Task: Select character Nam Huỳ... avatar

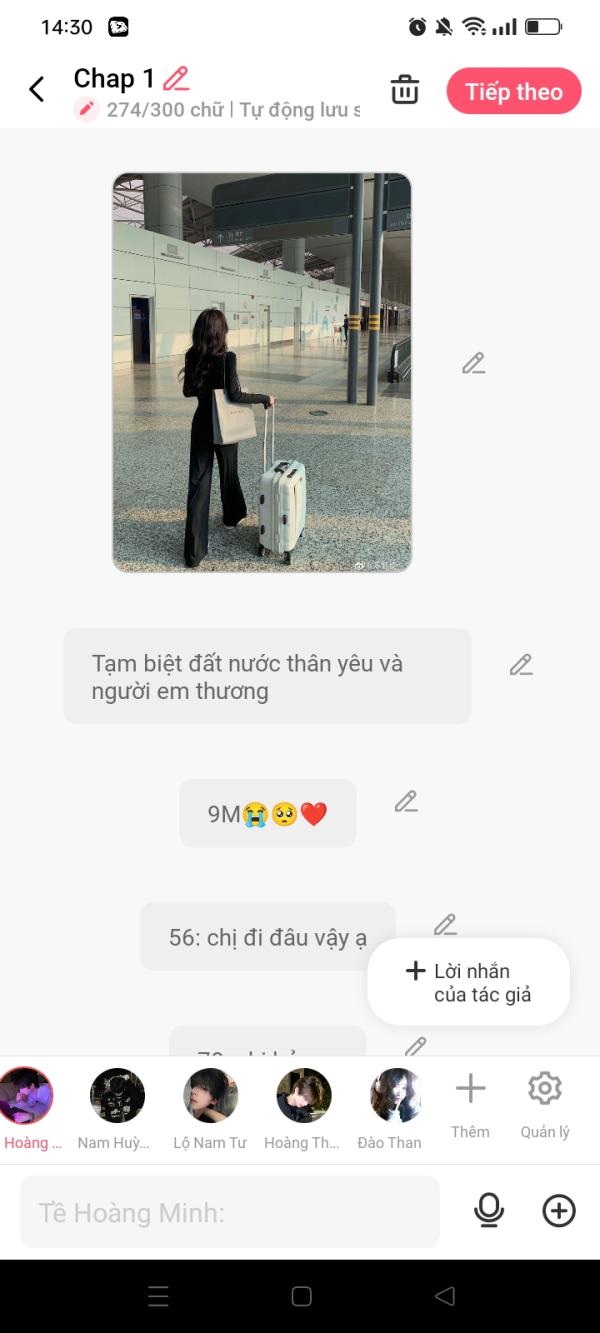Action: [117, 1096]
